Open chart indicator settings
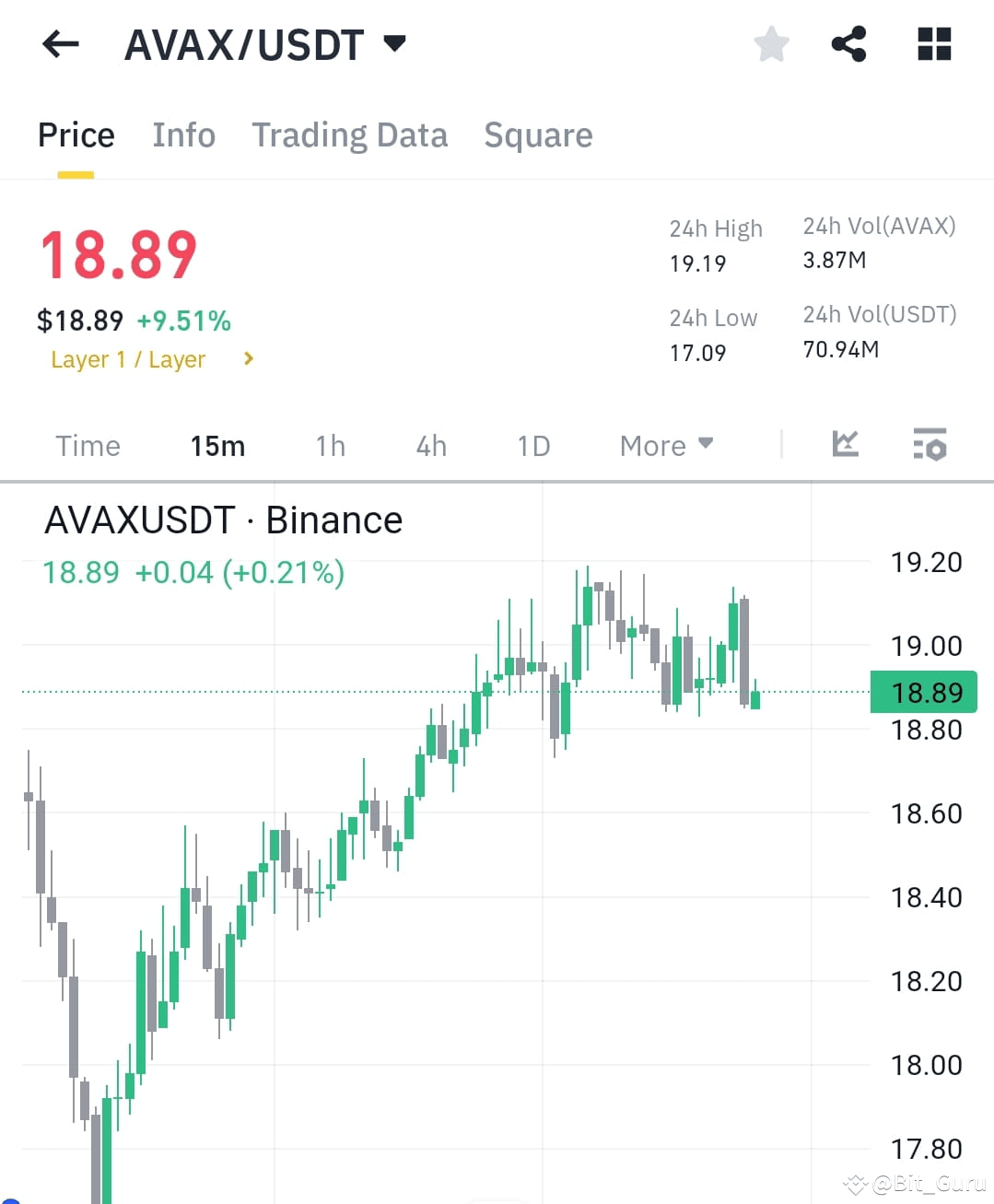The width and height of the screenshot is (994, 1204). coord(930,445)
